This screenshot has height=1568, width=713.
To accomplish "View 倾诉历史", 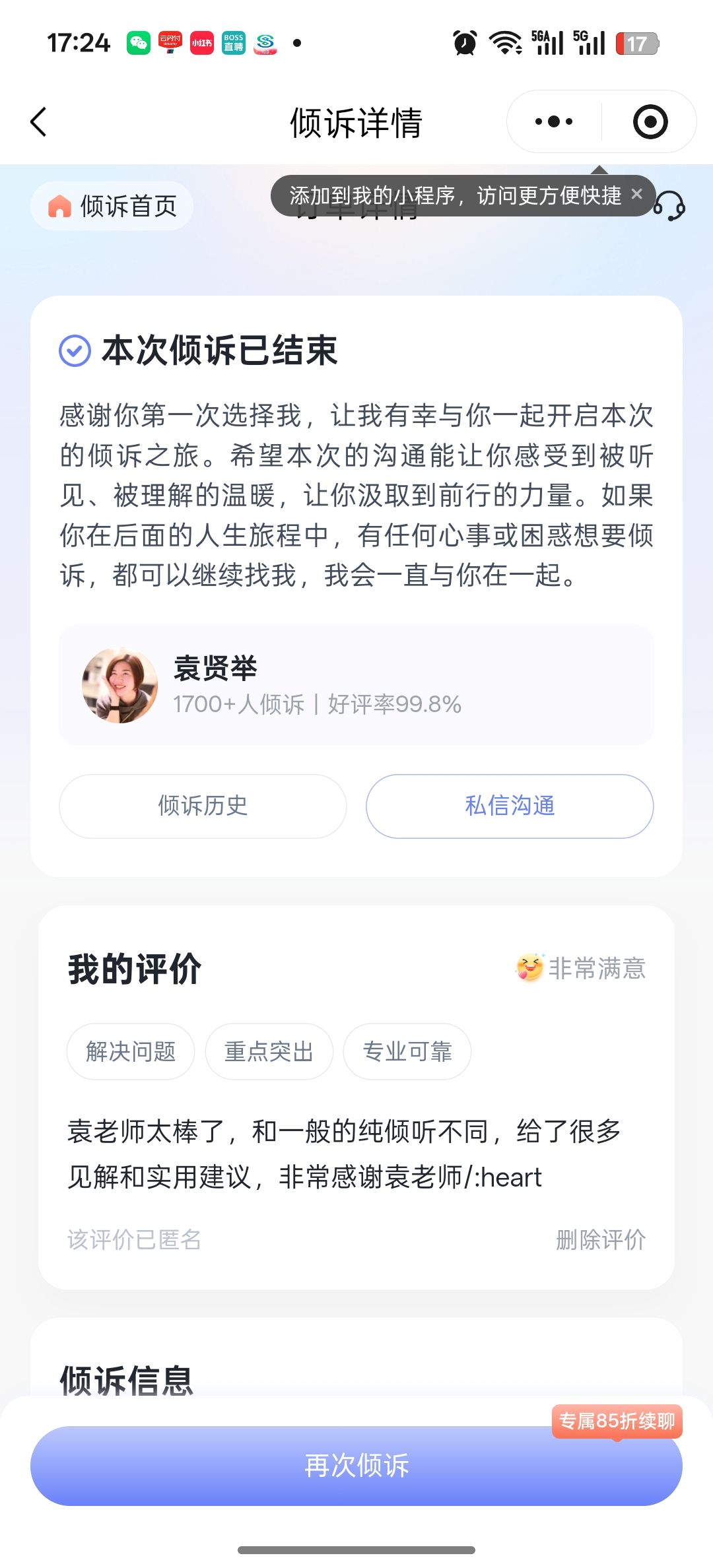I will click(x=203, y=806).
